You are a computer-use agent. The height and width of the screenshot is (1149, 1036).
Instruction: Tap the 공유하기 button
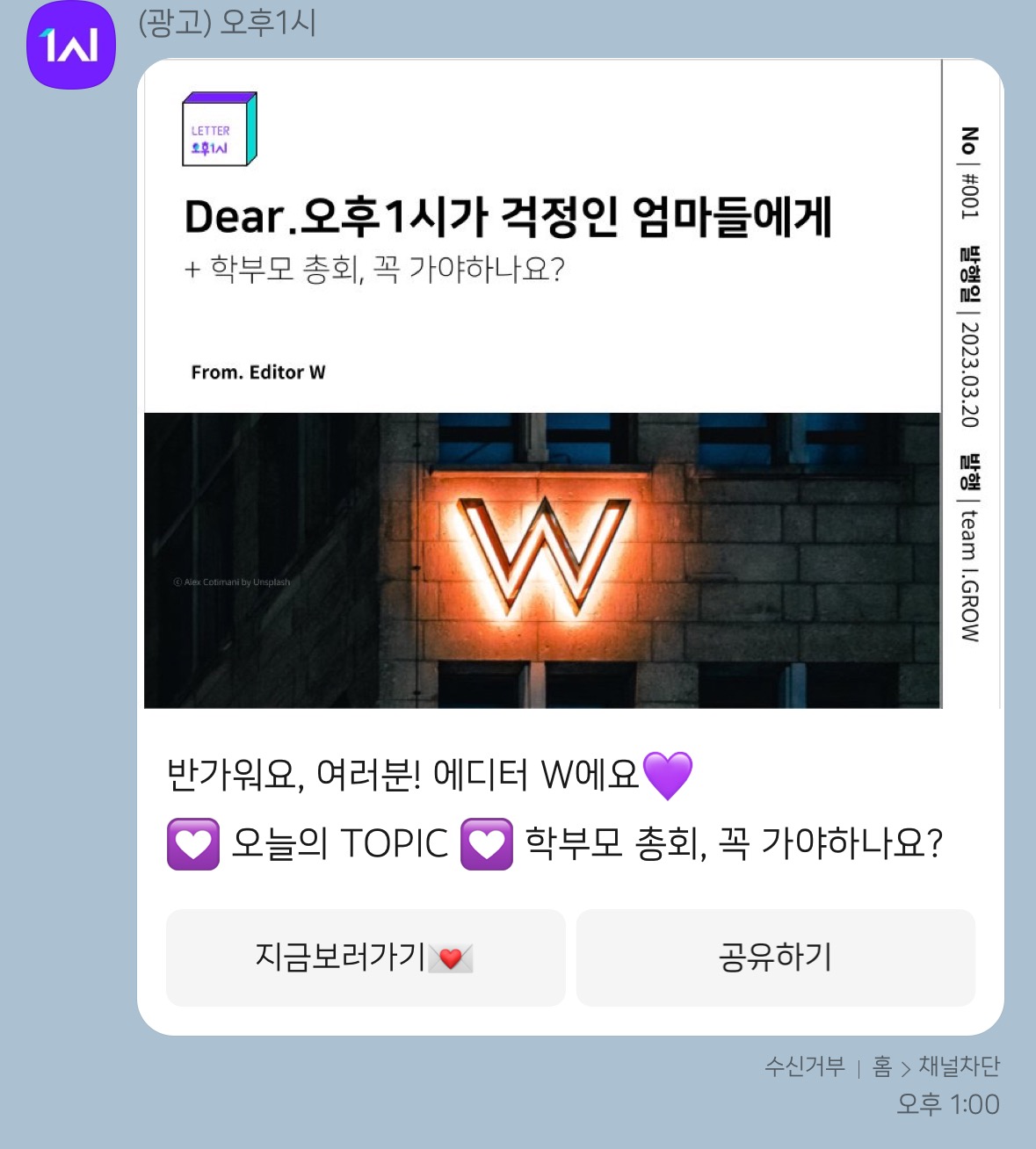tap(776, 957)
